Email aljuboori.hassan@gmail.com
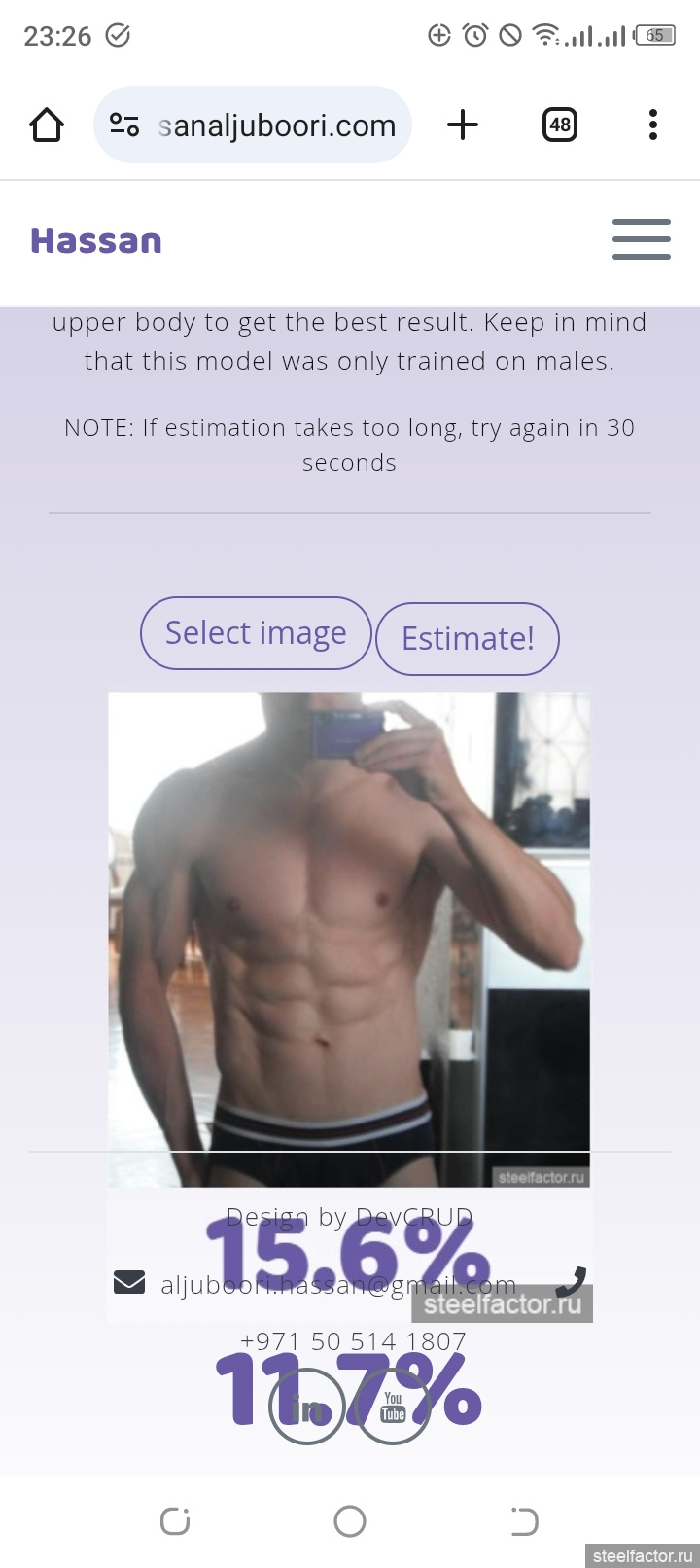 [x=337, y=1285]
